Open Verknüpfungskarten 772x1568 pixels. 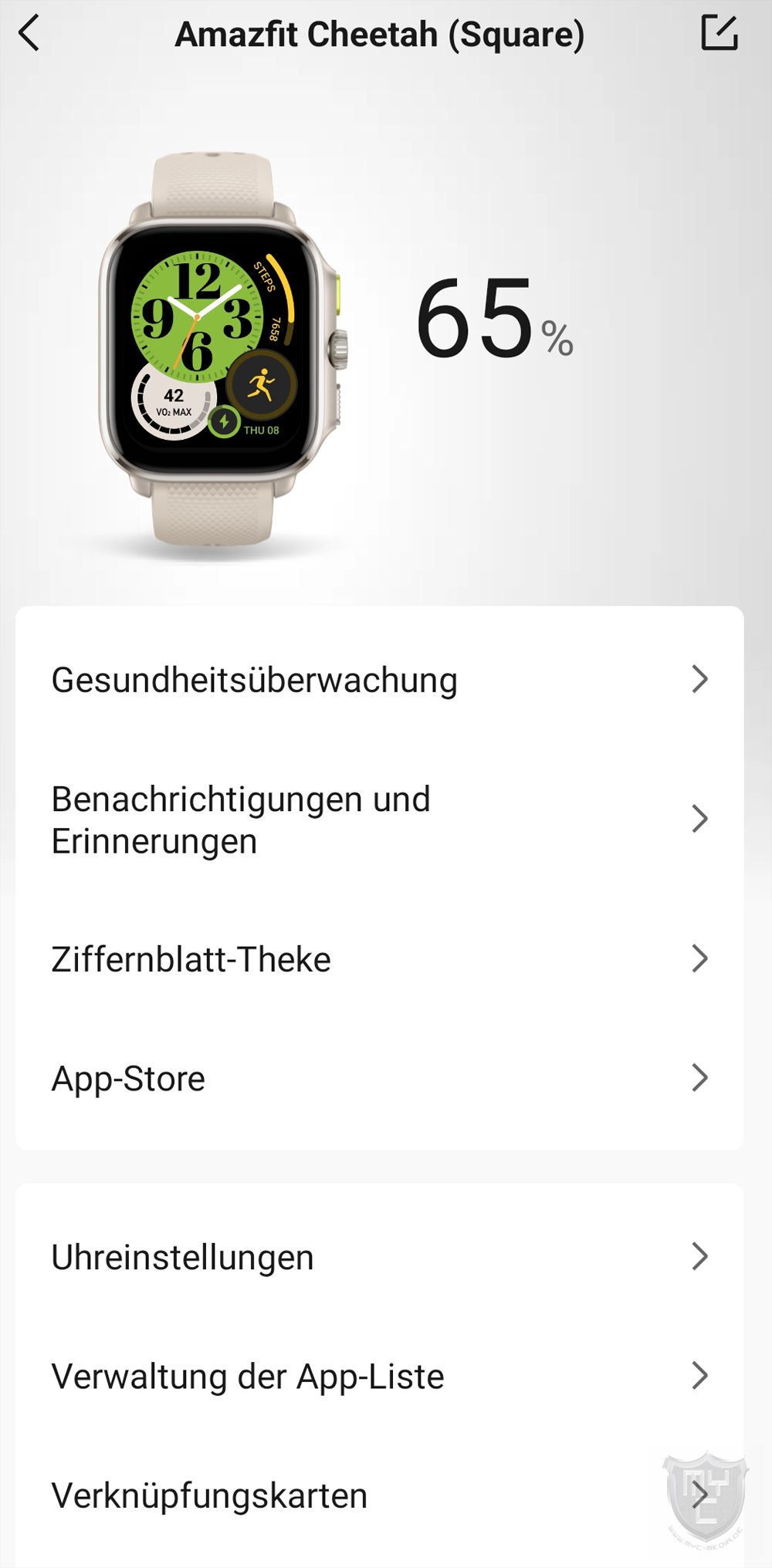point(380,1495)
